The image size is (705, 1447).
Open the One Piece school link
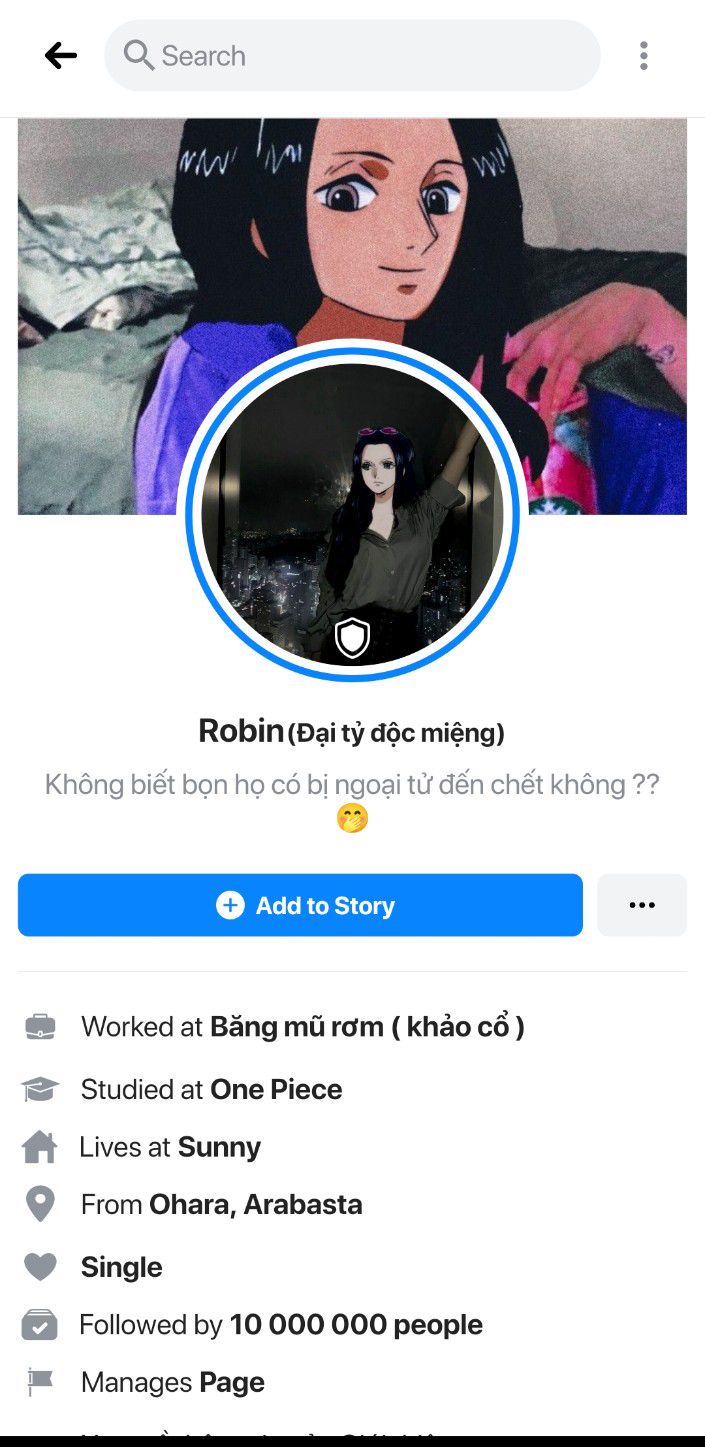276,1089
